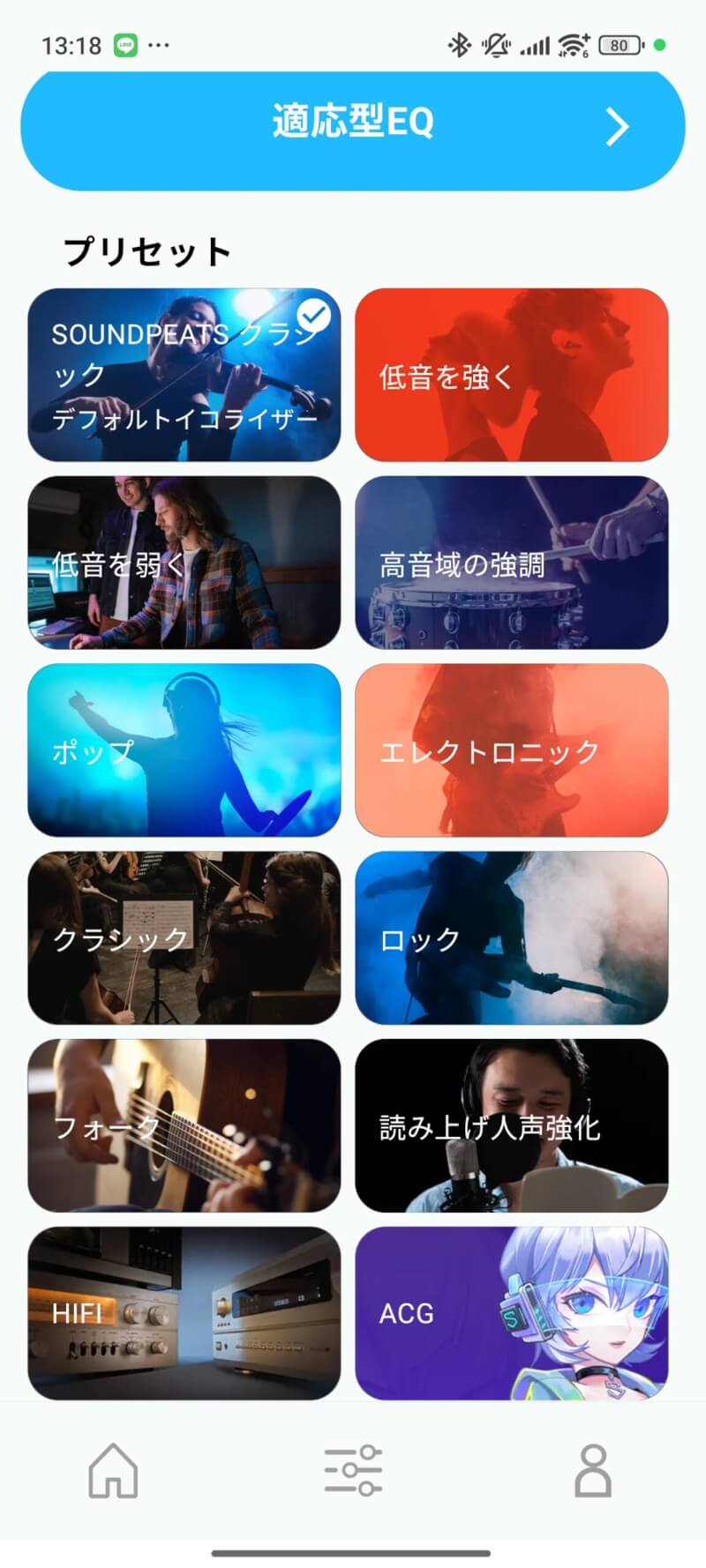This screenshot has width=706, height=1568.
Task: Enable the 読み上げ人声強化 voice preset
Action: (x=511, y=1125)
